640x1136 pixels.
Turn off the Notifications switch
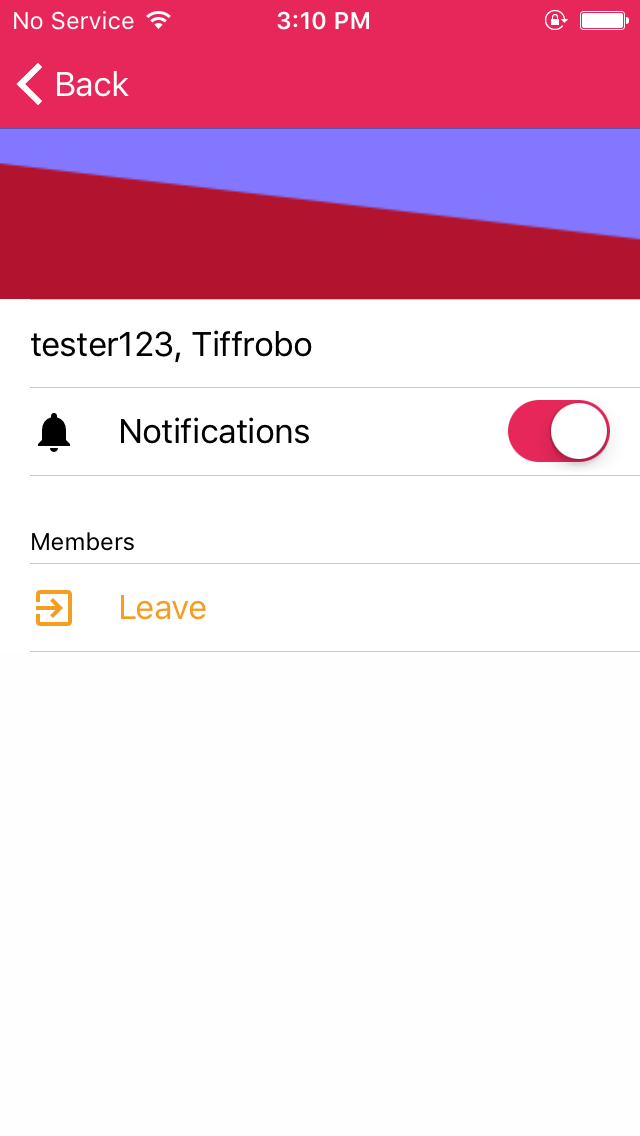click(x=558, y=431)
